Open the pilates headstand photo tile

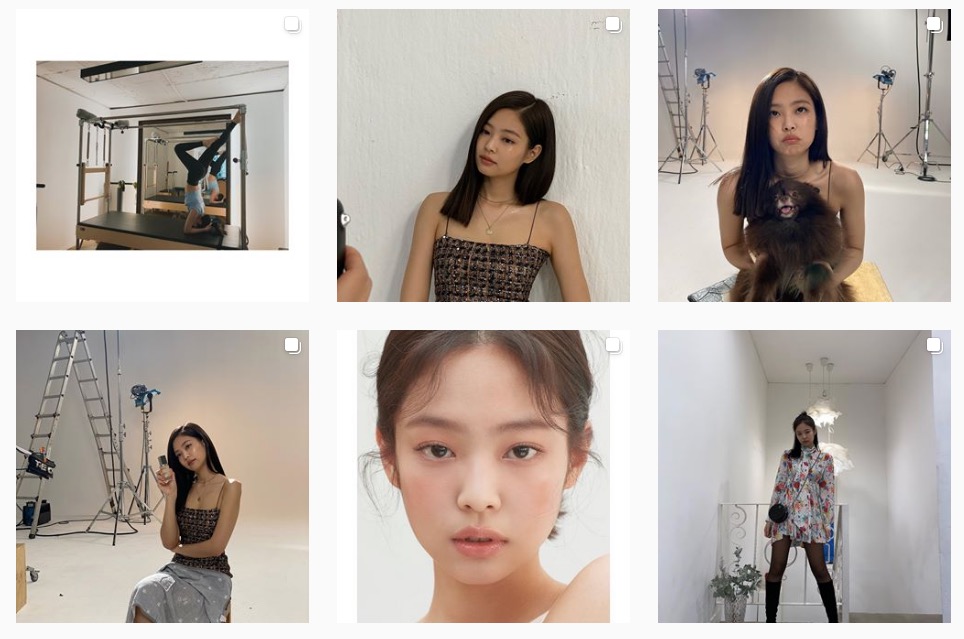162,155
